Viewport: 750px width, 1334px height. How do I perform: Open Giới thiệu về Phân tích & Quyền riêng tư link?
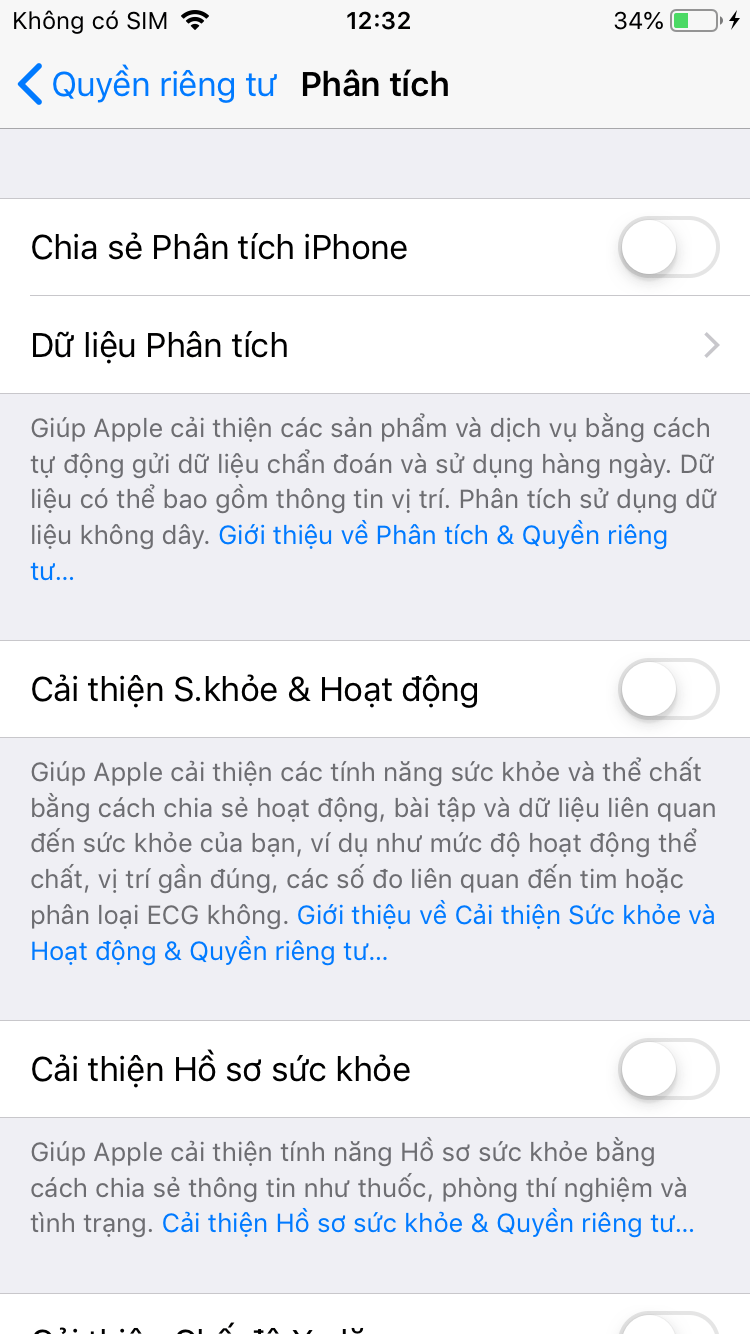[443, 536]
